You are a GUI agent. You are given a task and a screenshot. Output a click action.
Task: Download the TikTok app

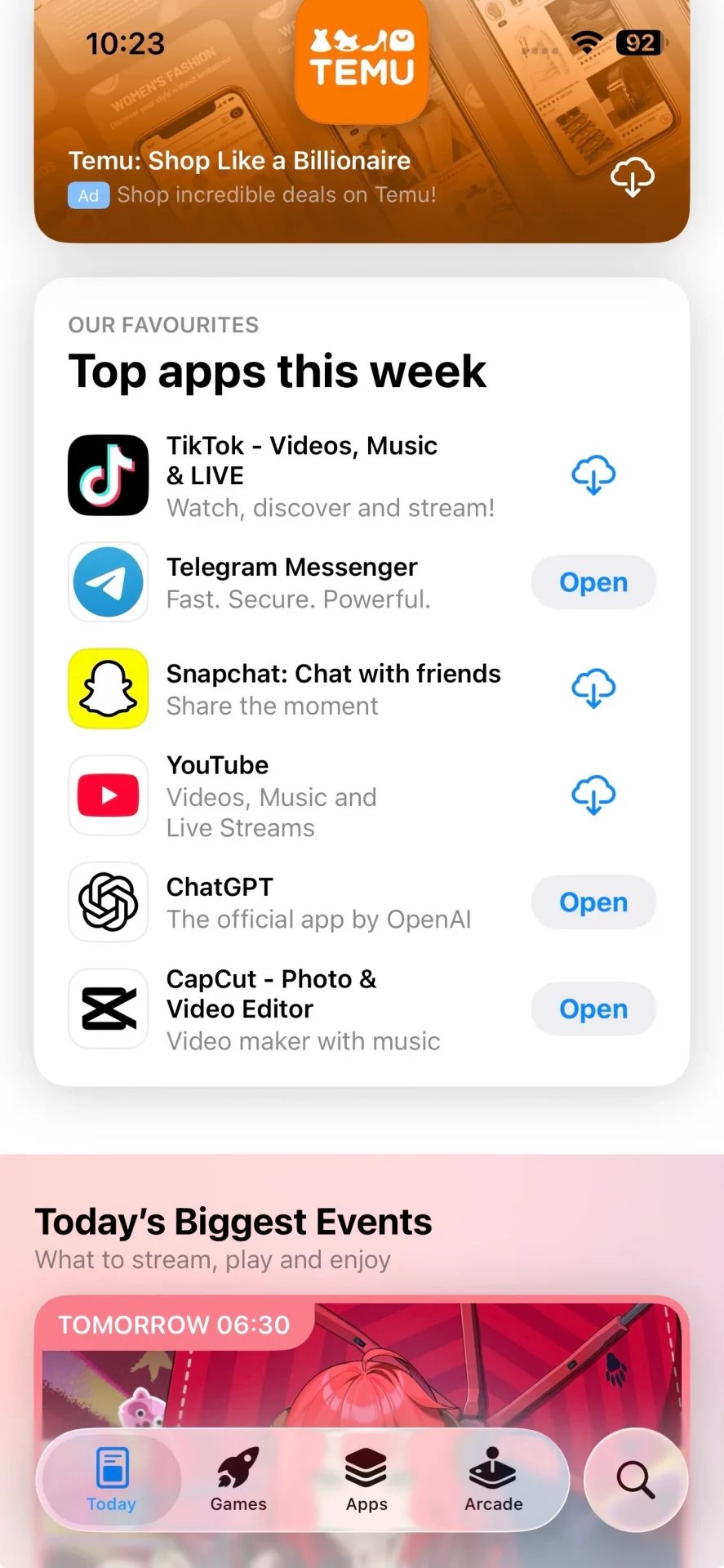tap(593, 474)
